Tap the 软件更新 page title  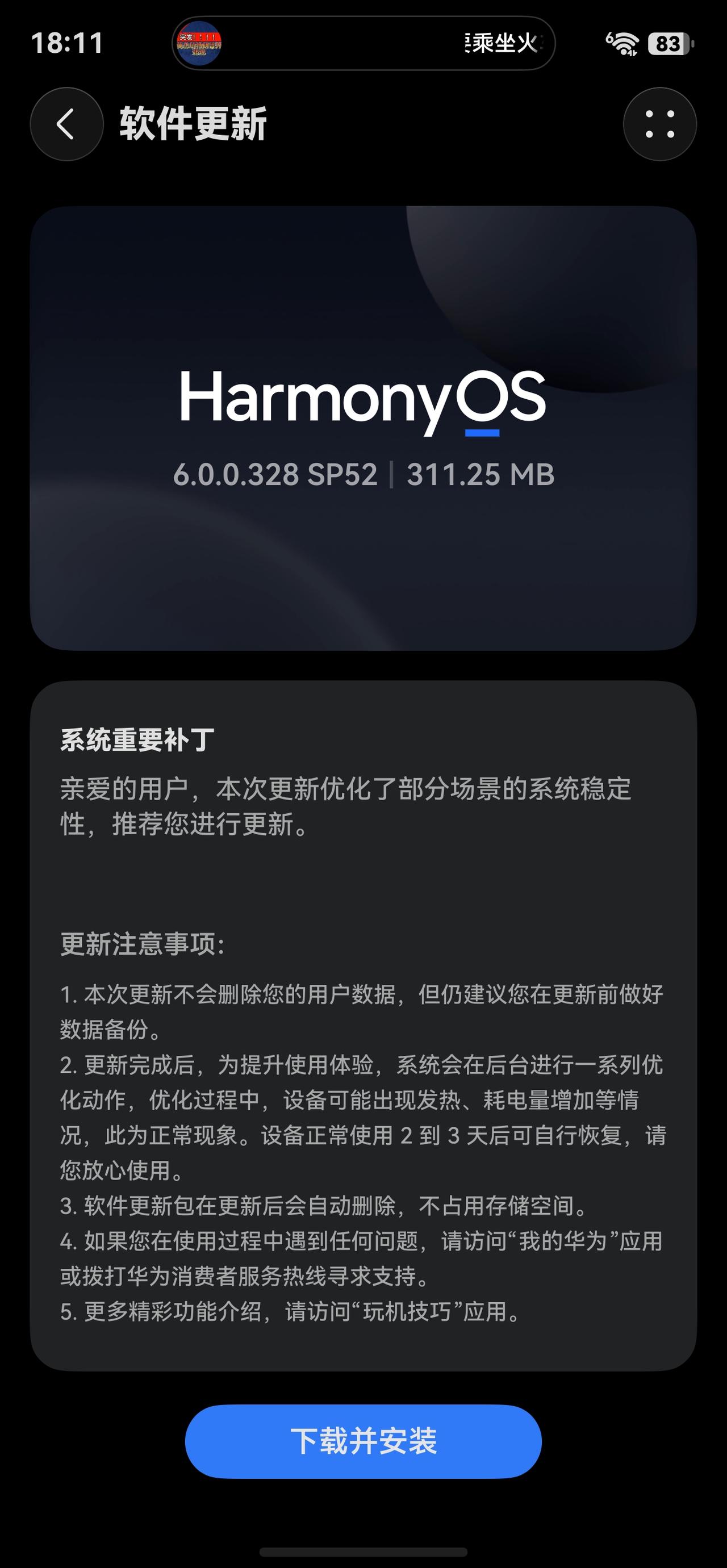pos(193,124)
